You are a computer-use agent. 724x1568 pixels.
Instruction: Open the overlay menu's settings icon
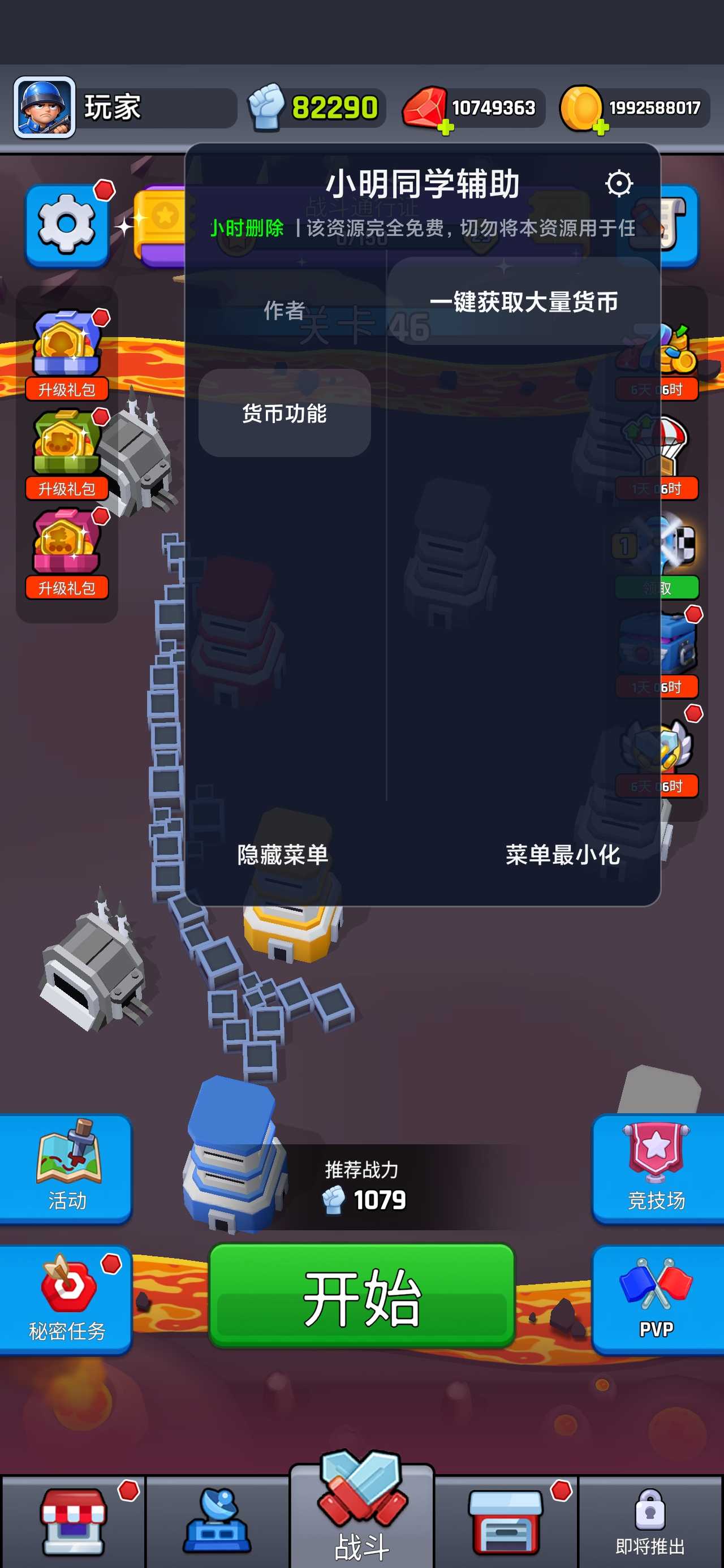click(619, 183)
